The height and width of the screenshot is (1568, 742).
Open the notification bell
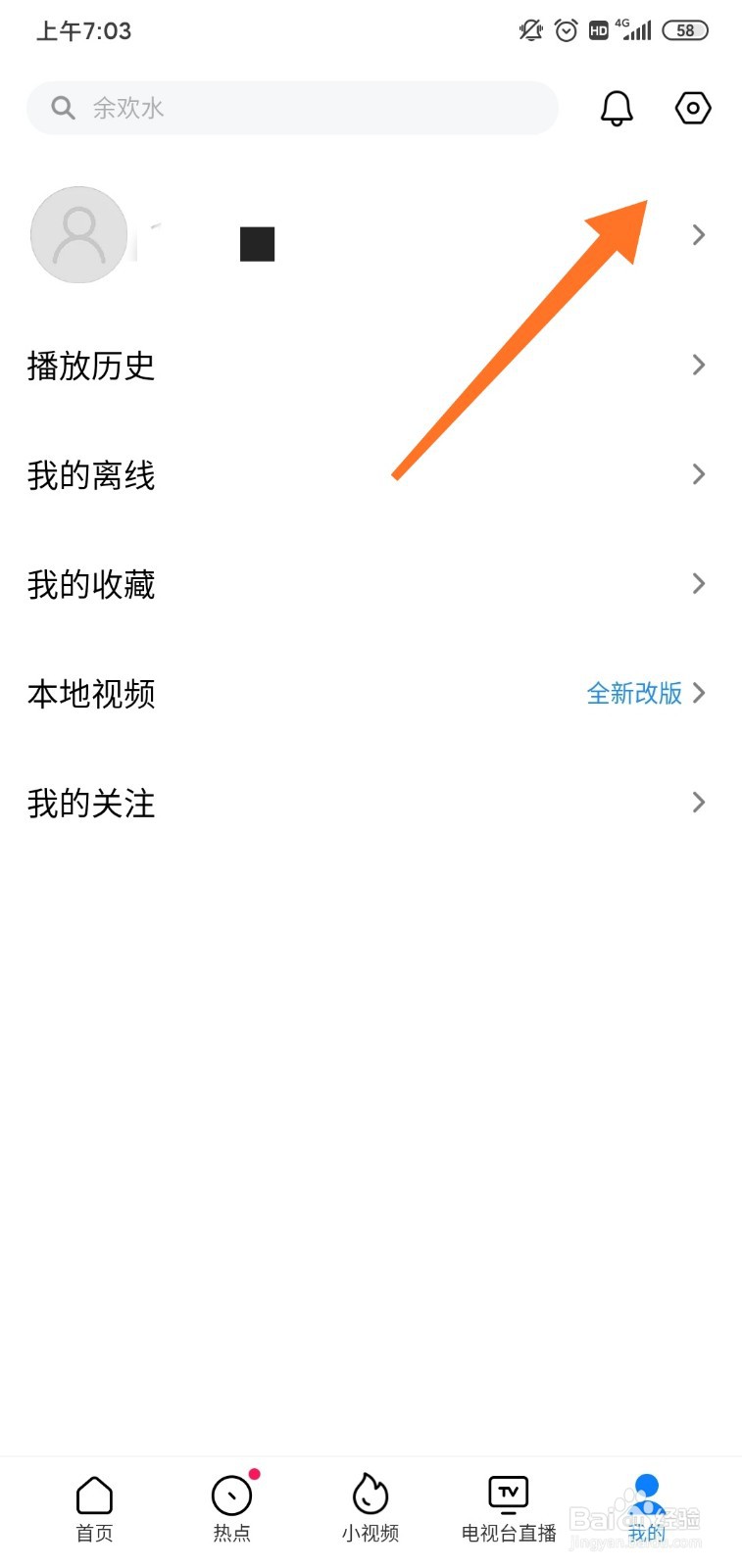(616, 108)
